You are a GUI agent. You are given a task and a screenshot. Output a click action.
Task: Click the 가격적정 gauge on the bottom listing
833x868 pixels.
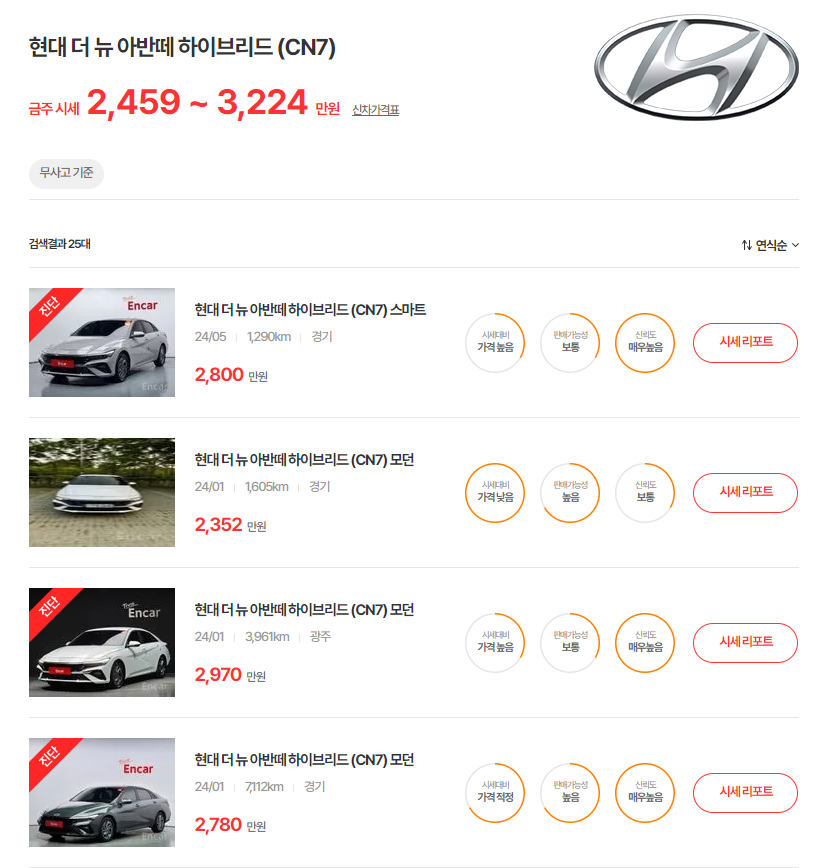click(x=494, y=793)
